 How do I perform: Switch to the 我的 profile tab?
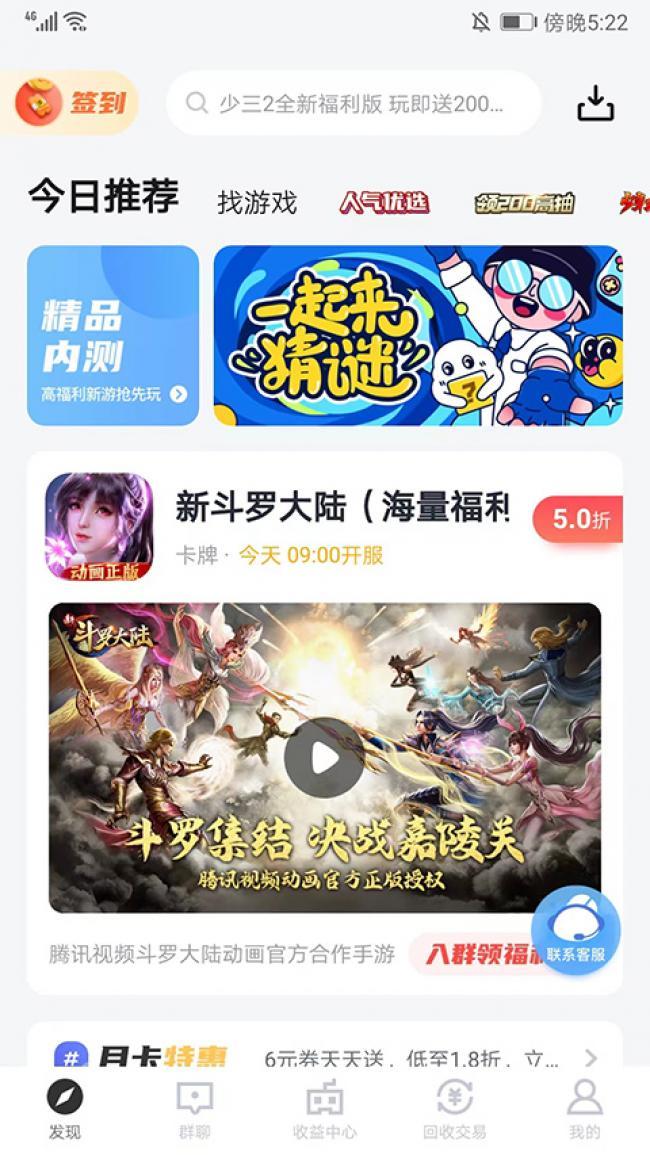tap(584, 1110)
